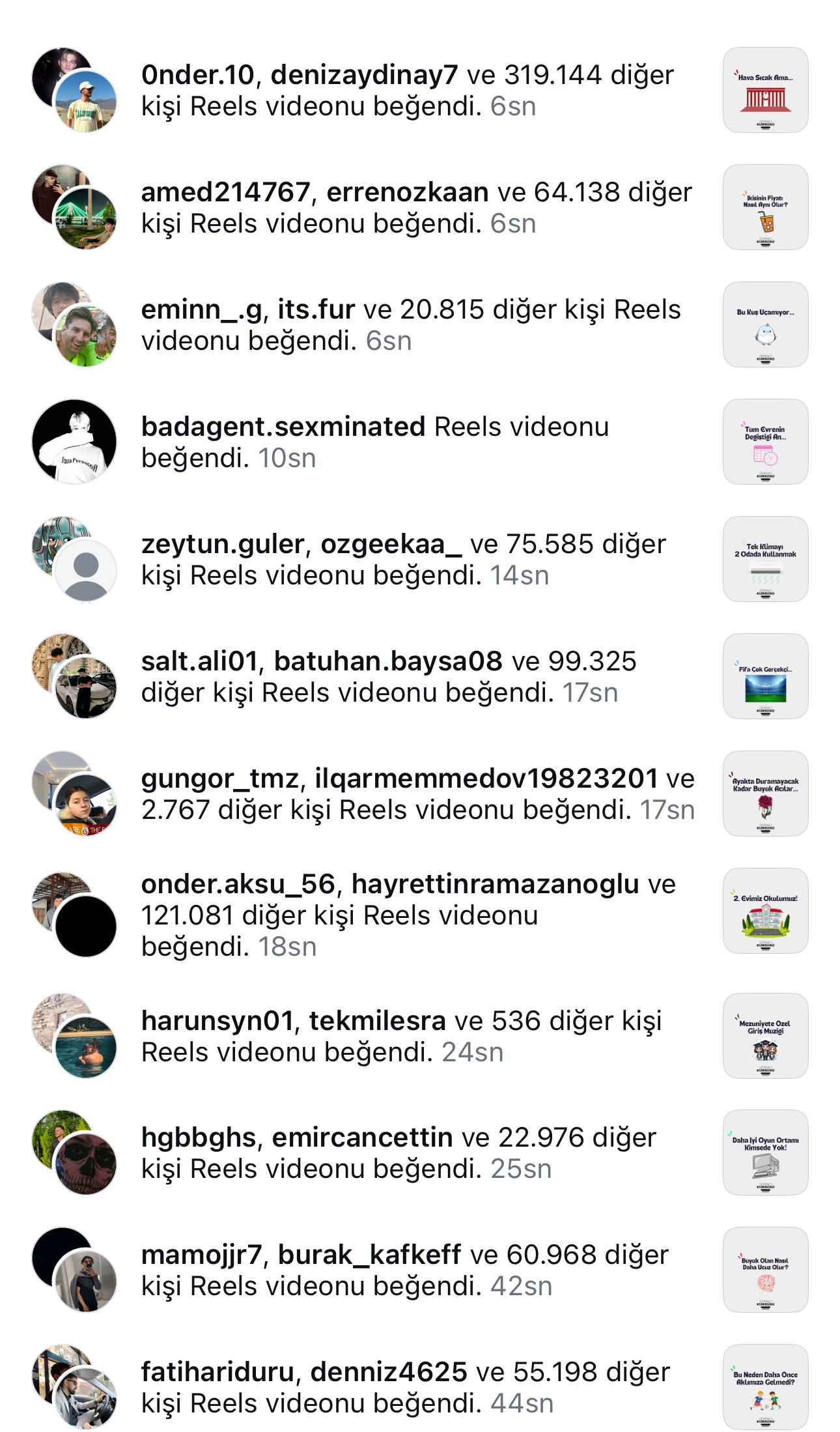Open the 'Hava Sıcak Ama' reel thumbnail
The image size is (840, 1432).
[765, 90]
